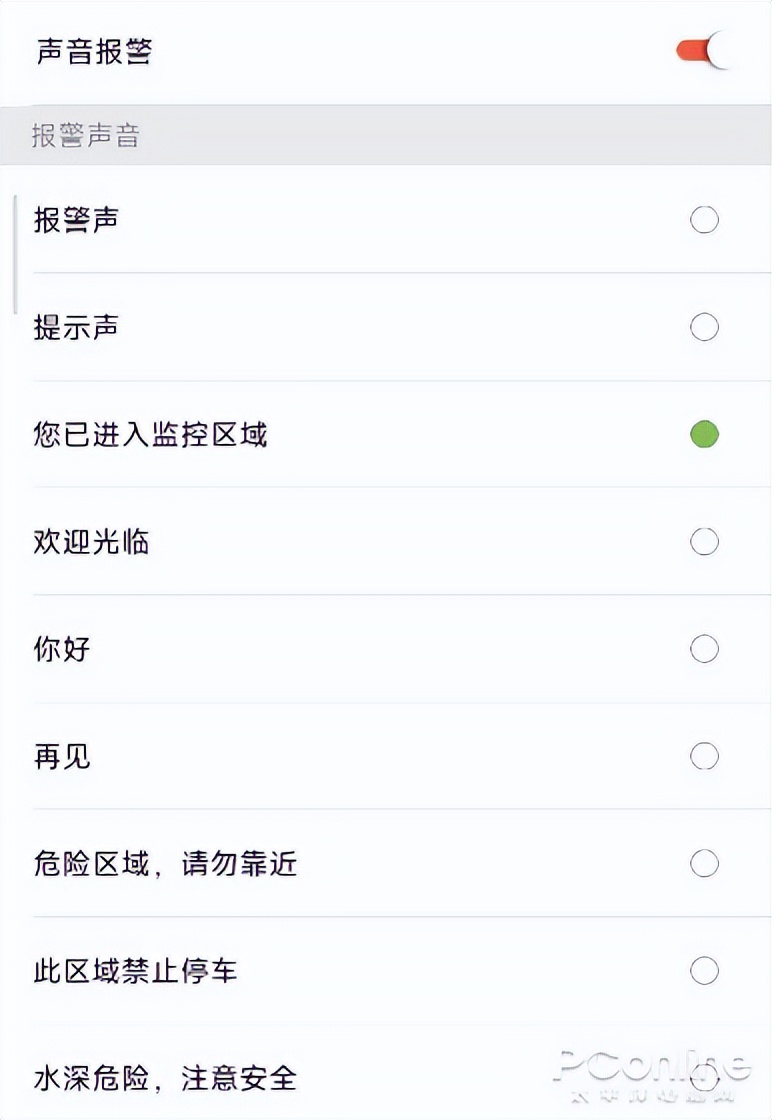Select the 报警声 radio button
772x1120 pixels.
(704, 219)
